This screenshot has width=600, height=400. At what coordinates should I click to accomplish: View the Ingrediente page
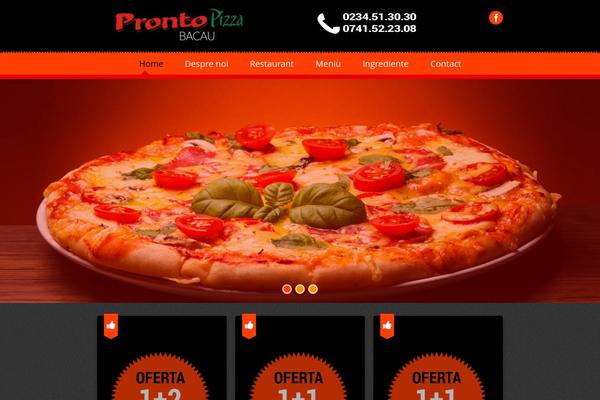click(385, 64)
